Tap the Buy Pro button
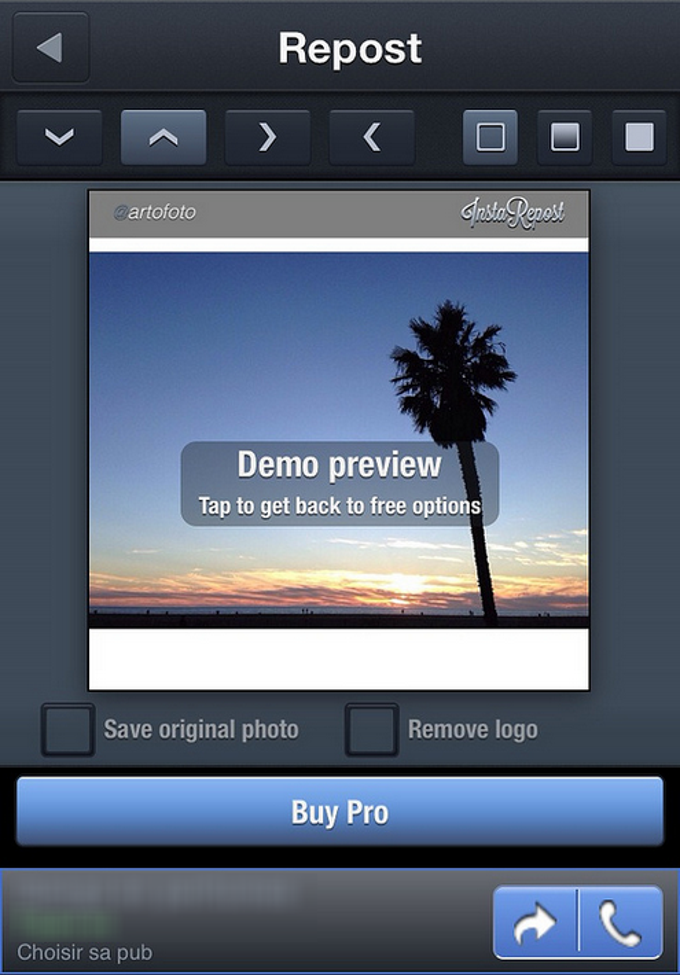The image size is (680, 975). pos(339,811)
